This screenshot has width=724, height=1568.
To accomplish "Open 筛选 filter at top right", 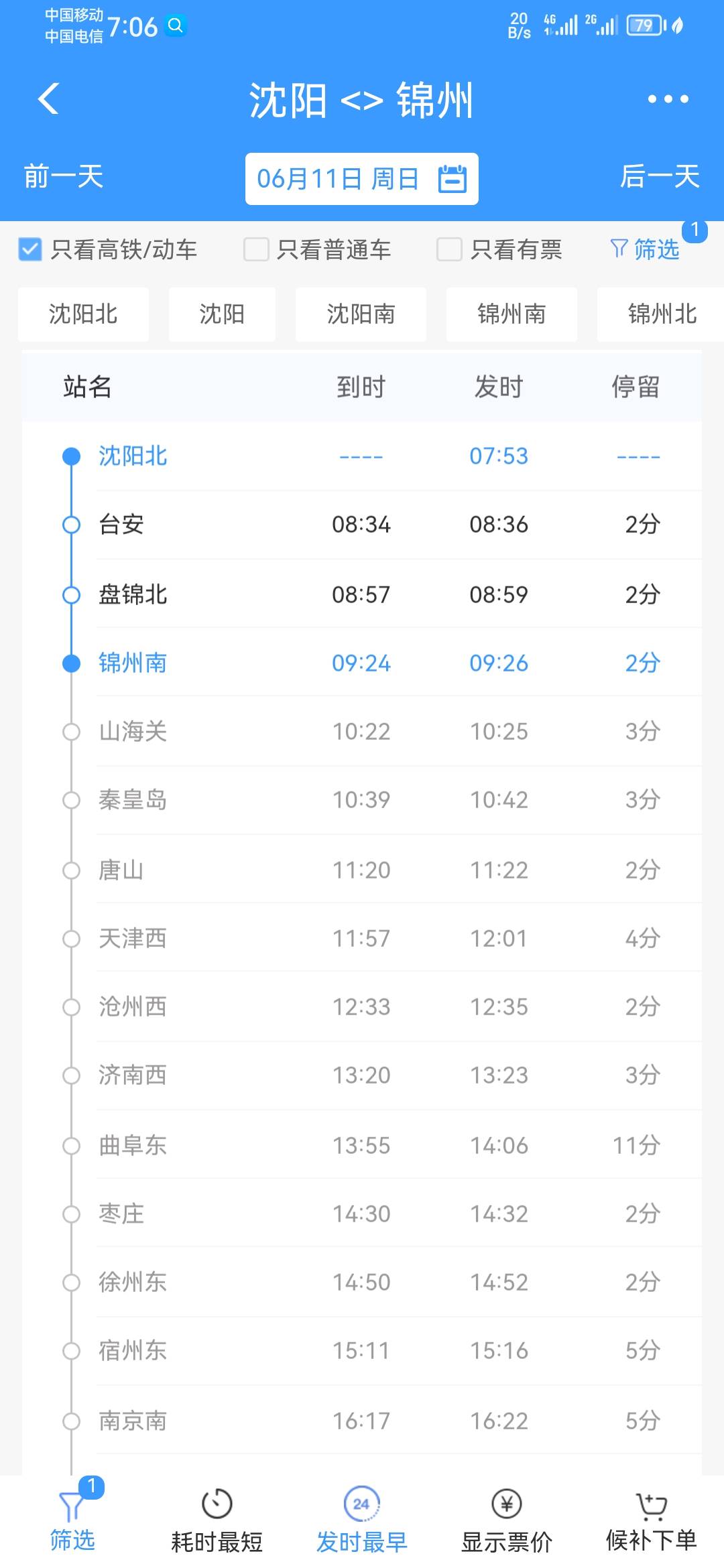I will click(645, 249).
